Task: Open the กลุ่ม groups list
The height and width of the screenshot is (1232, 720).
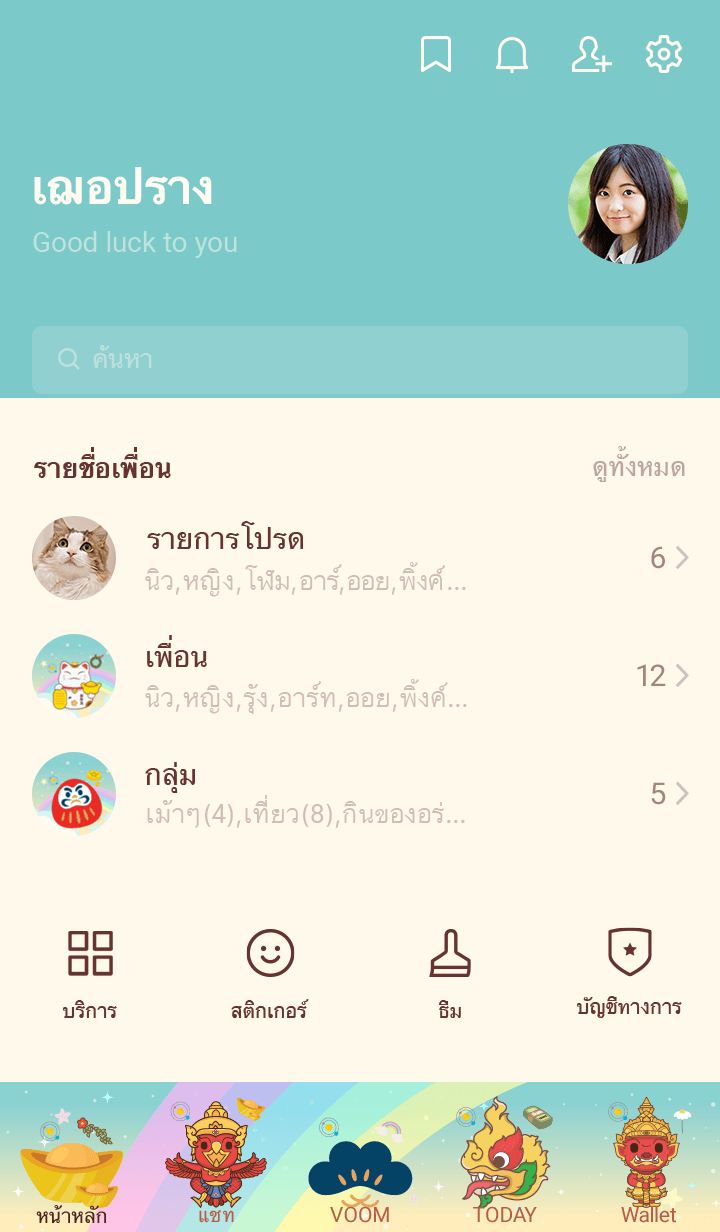Action: 360,794
